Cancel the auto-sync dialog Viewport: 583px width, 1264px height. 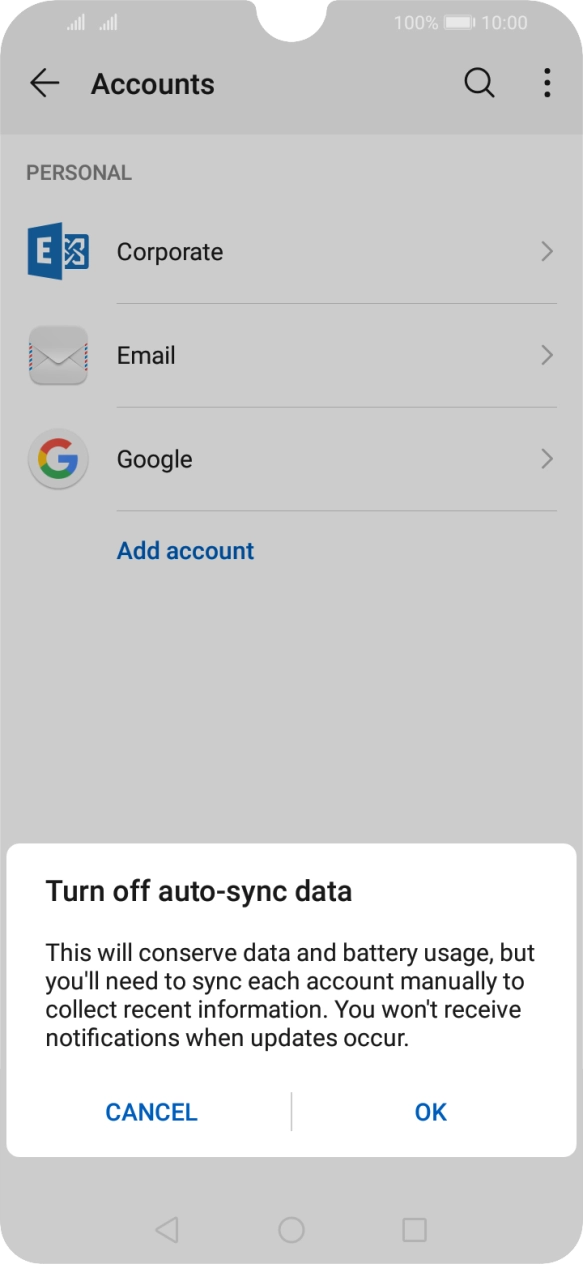pyautogui.click(x=152, y=1112)
